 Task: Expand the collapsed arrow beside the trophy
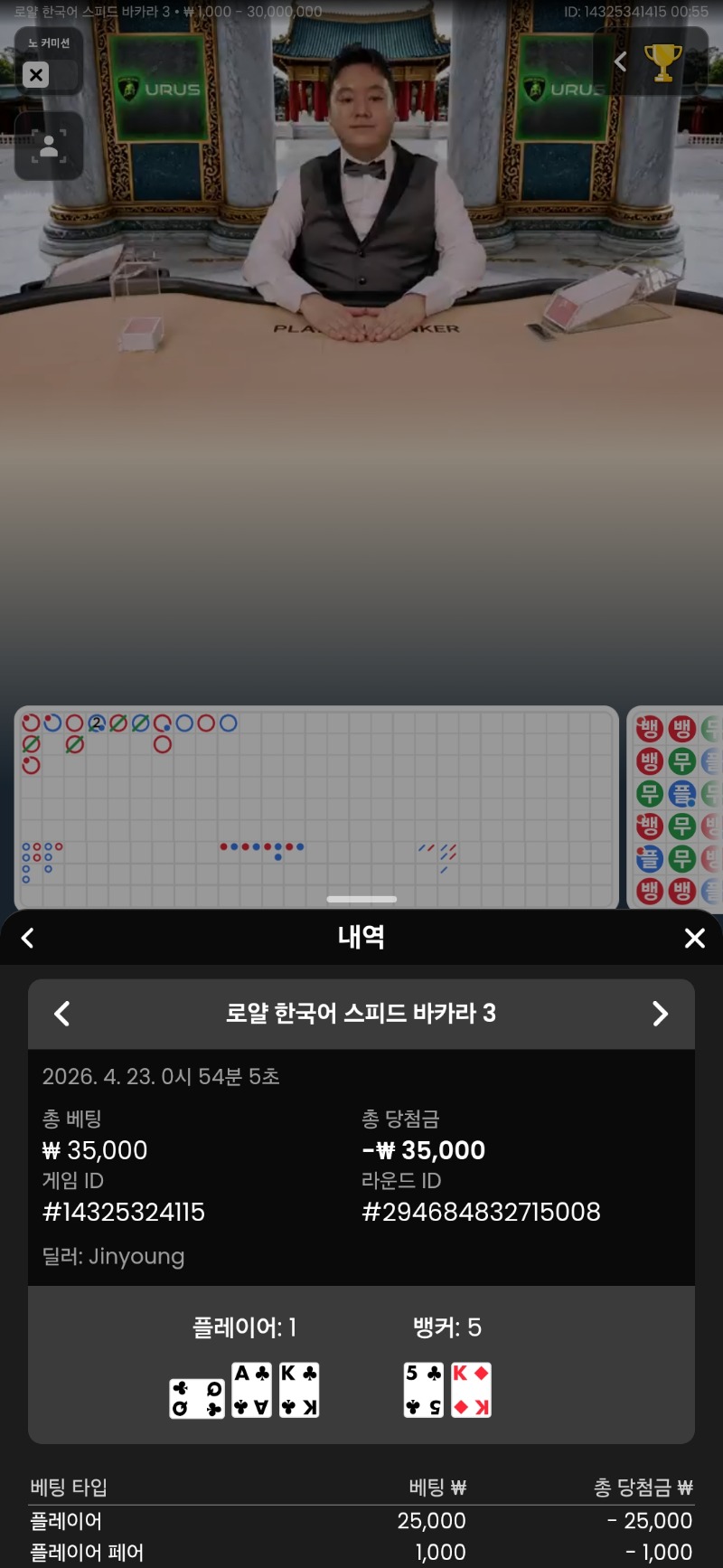[620, 61]
